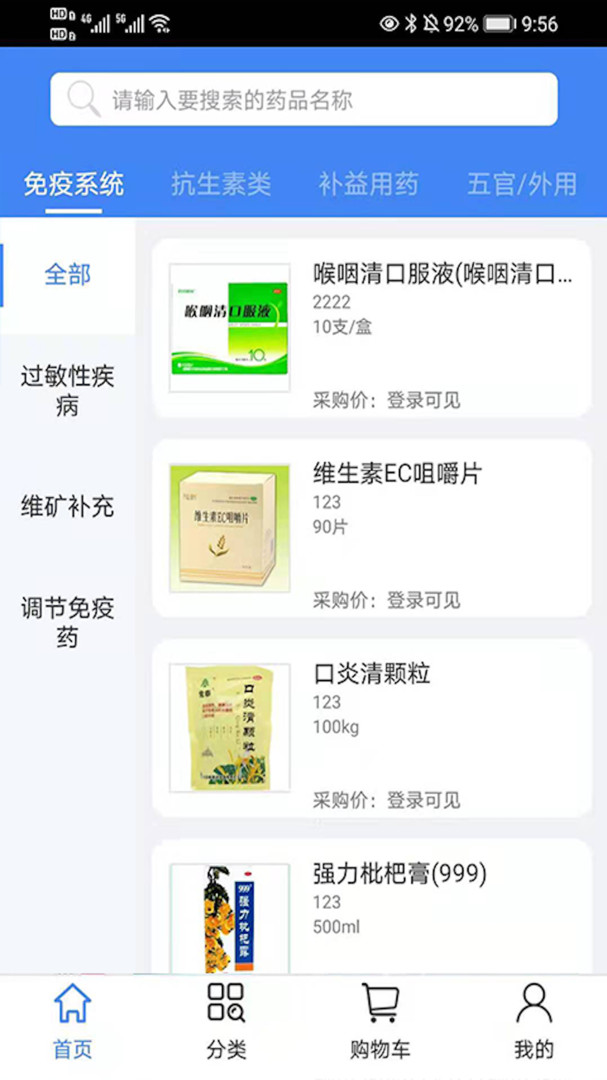Switch to the 补益用药 tab
The width and height of the screenshot is (607, 1080).
click(x=368, y=184)
